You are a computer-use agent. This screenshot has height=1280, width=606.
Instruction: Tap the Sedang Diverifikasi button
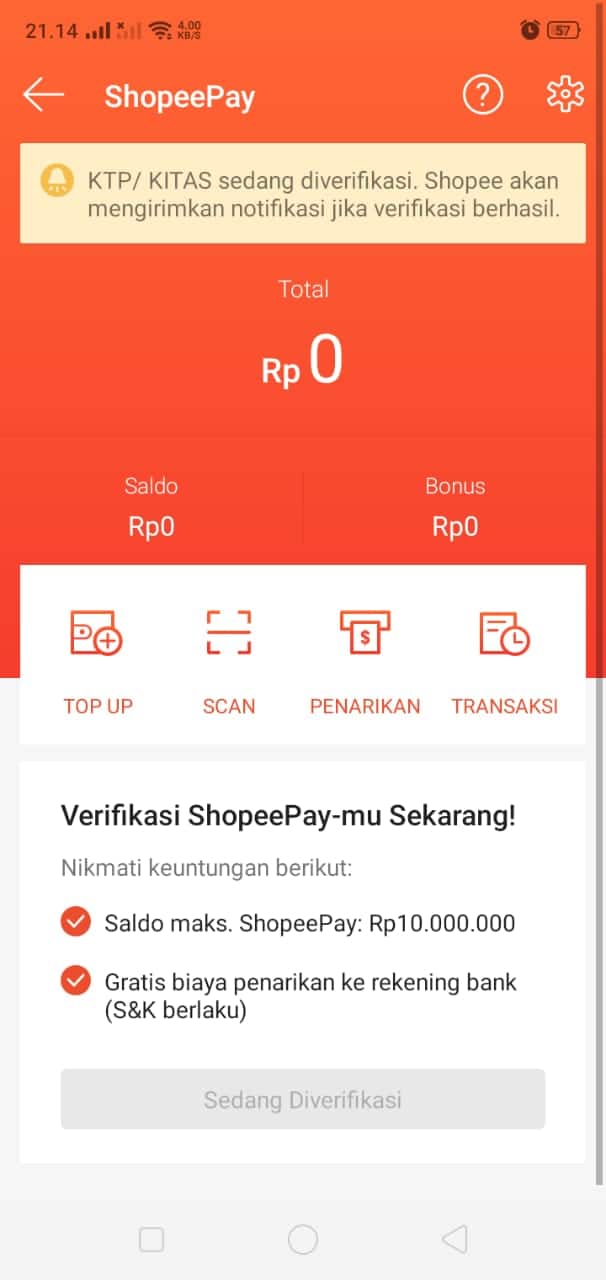point(302,1100)
